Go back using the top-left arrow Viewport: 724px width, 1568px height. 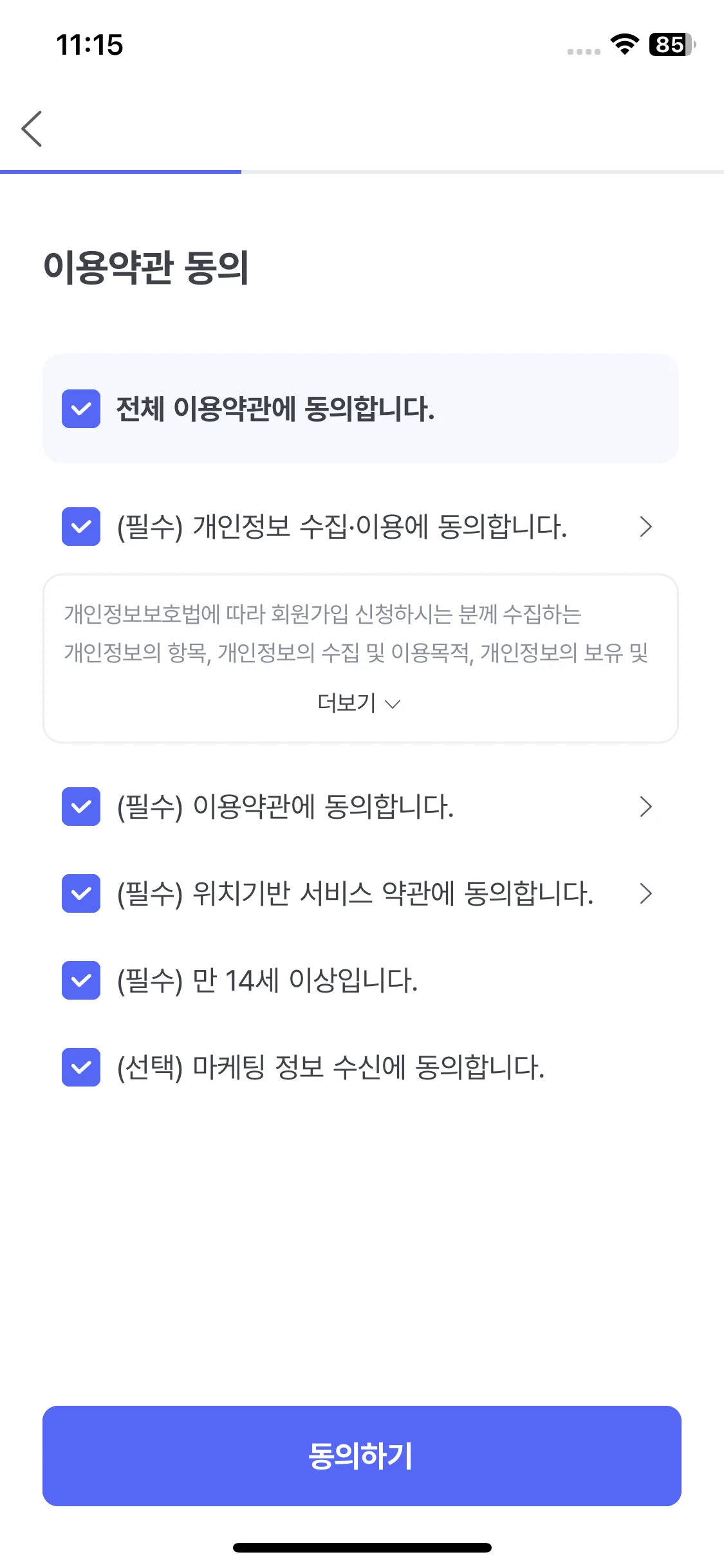[32, 129]
